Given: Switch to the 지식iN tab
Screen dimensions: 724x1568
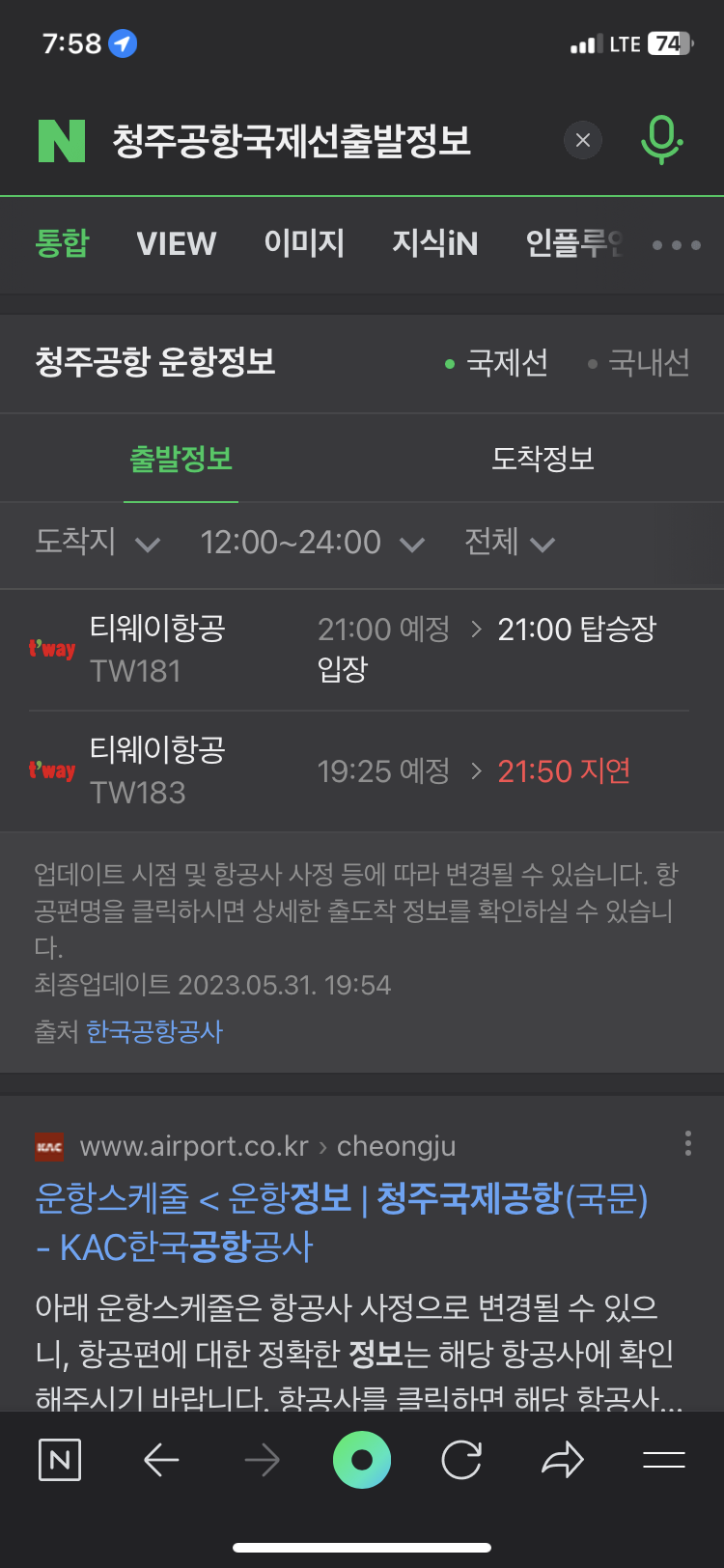Looking at the screenshot, I should (434, 243).
